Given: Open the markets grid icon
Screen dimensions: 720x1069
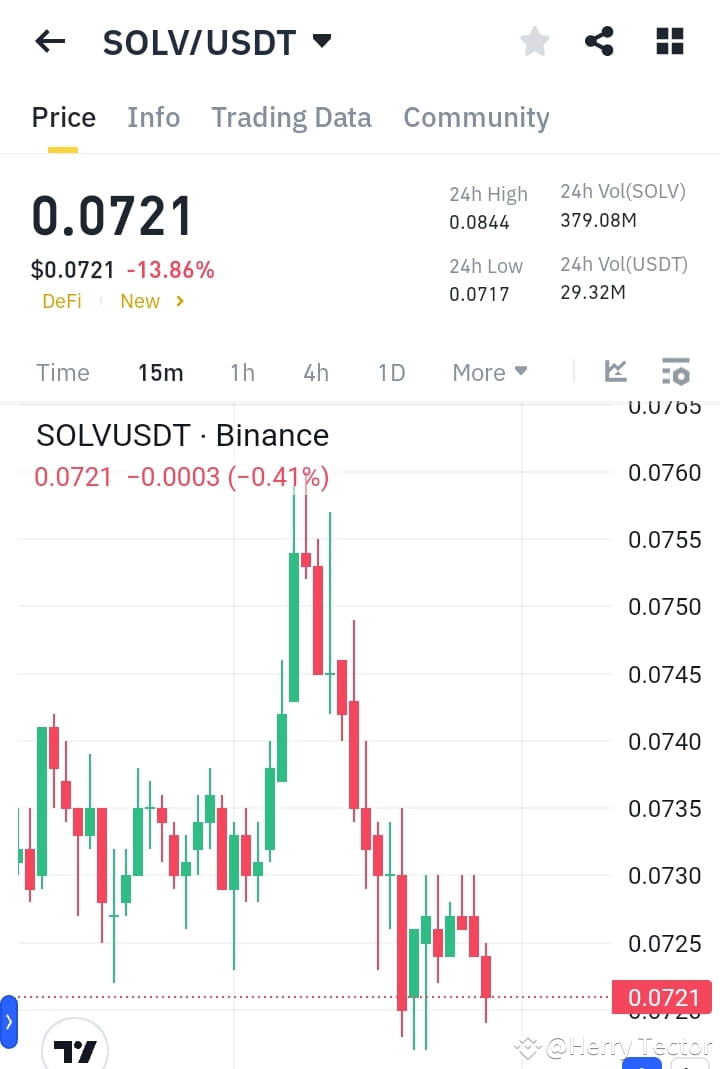Looking at the screenshot, I should tap(668, 41).
